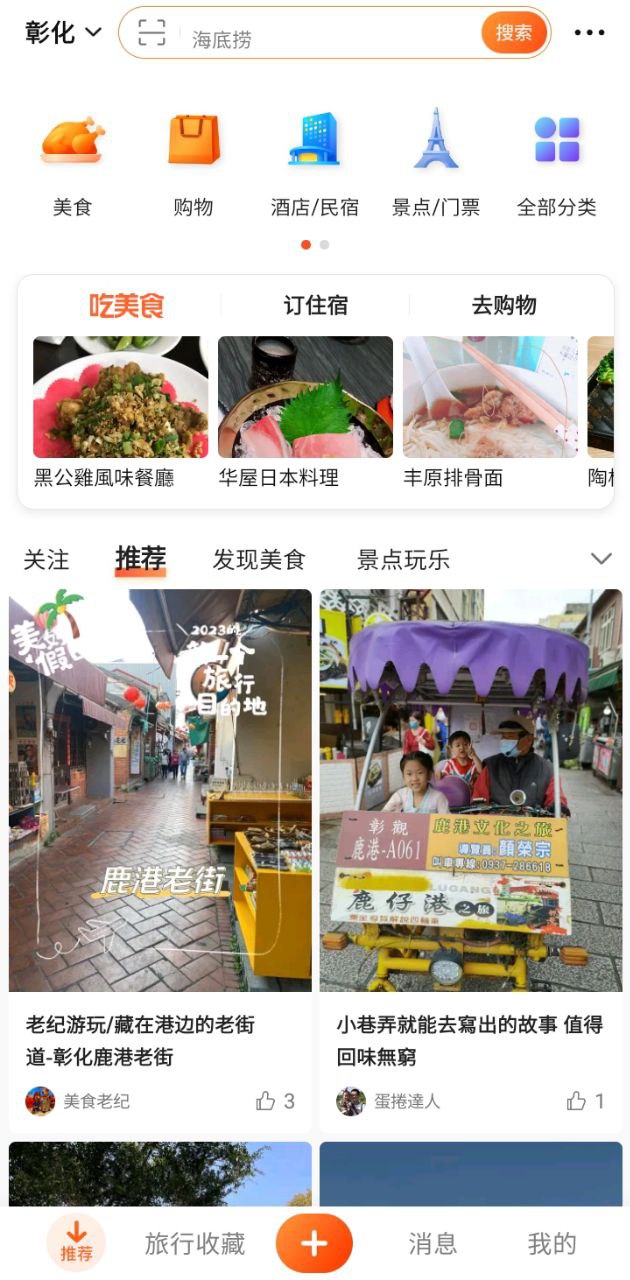The image size is (630, 1280).
Task: Tap the scan icon in search bar
Action: (152, 33)
